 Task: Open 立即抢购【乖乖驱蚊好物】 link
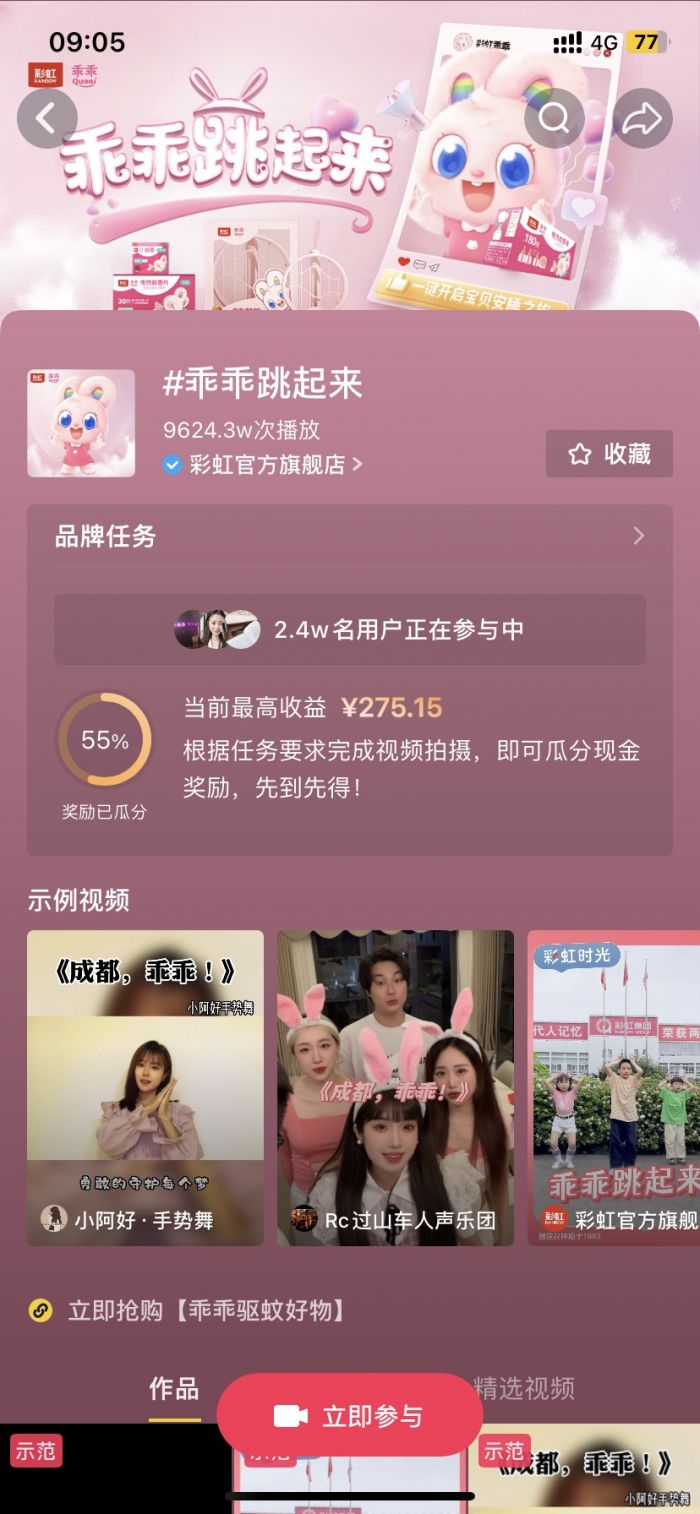[205, 1310]
